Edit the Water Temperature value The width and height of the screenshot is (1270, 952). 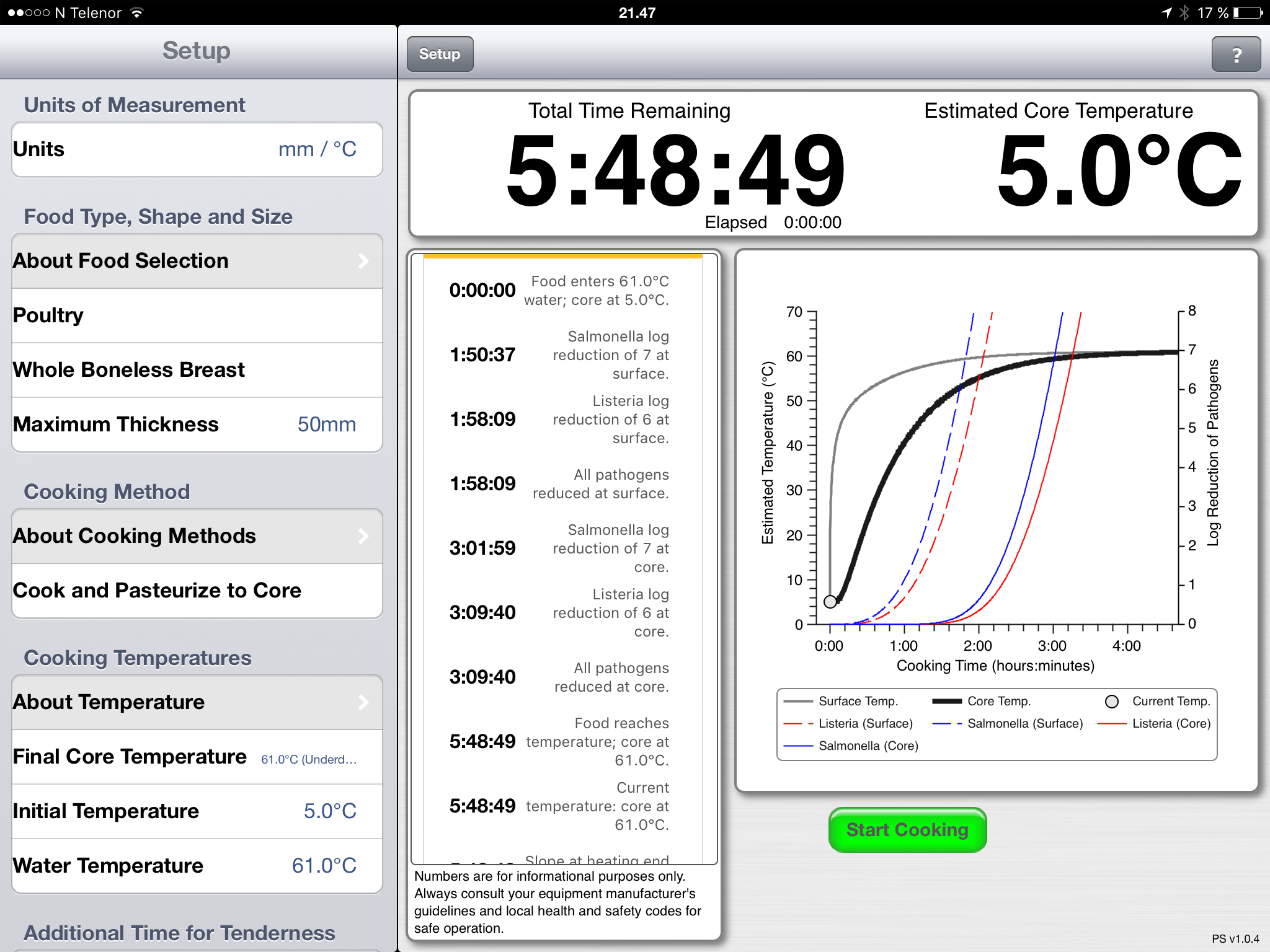(x=197, y=866)
